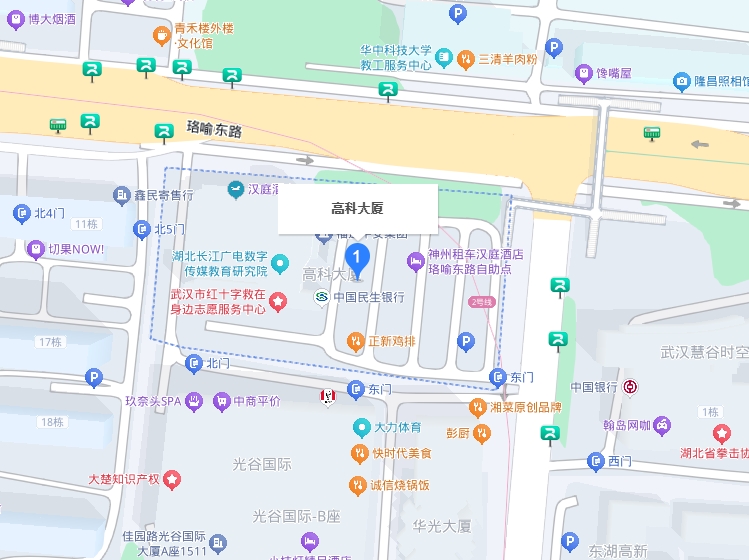Viewport: 749px width, 560px height.
Task: Select the 中国民生银行 point of interest
Action: (x=323, y=297)
